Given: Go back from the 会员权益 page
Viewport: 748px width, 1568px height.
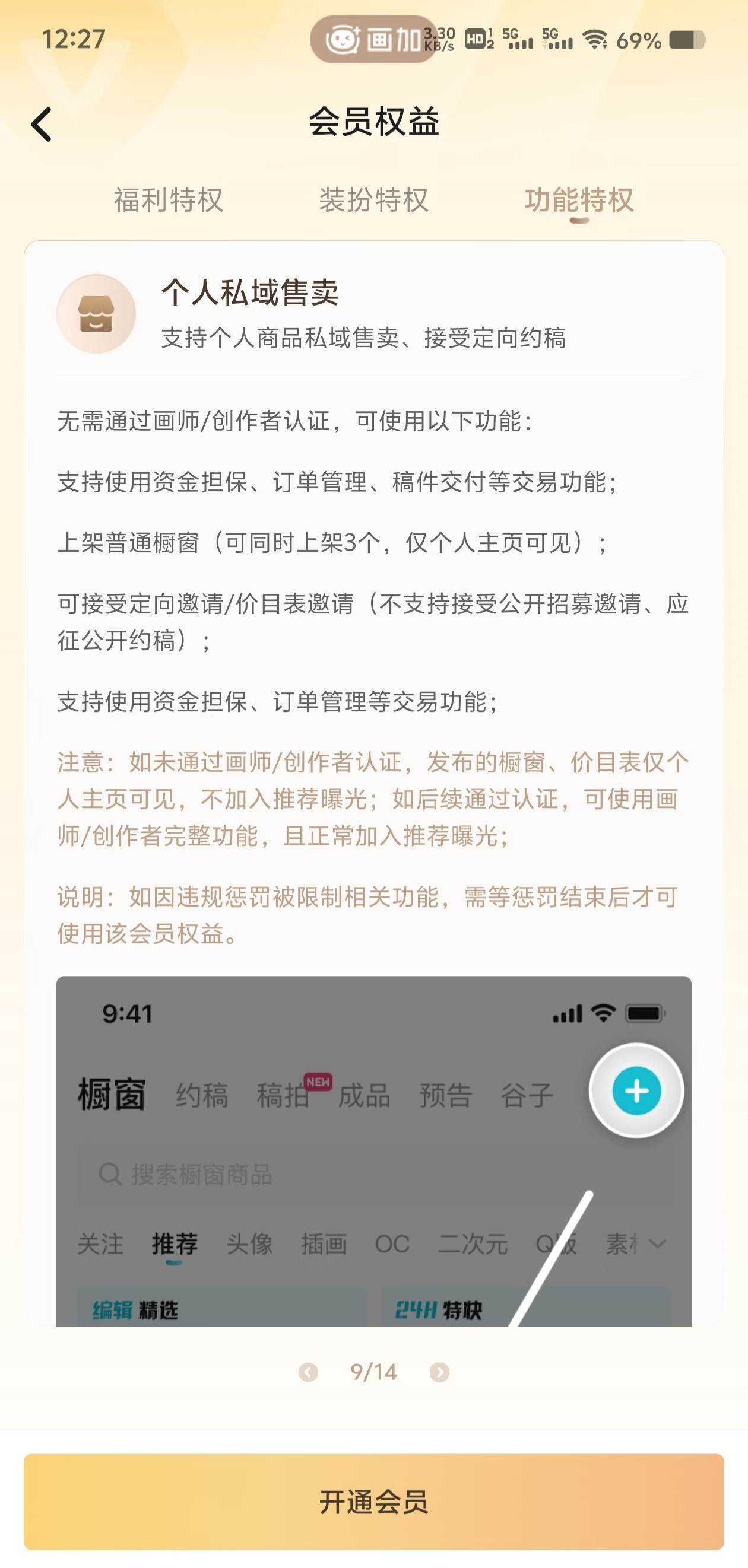Looking at the screenshot, I should pos(42,124).
